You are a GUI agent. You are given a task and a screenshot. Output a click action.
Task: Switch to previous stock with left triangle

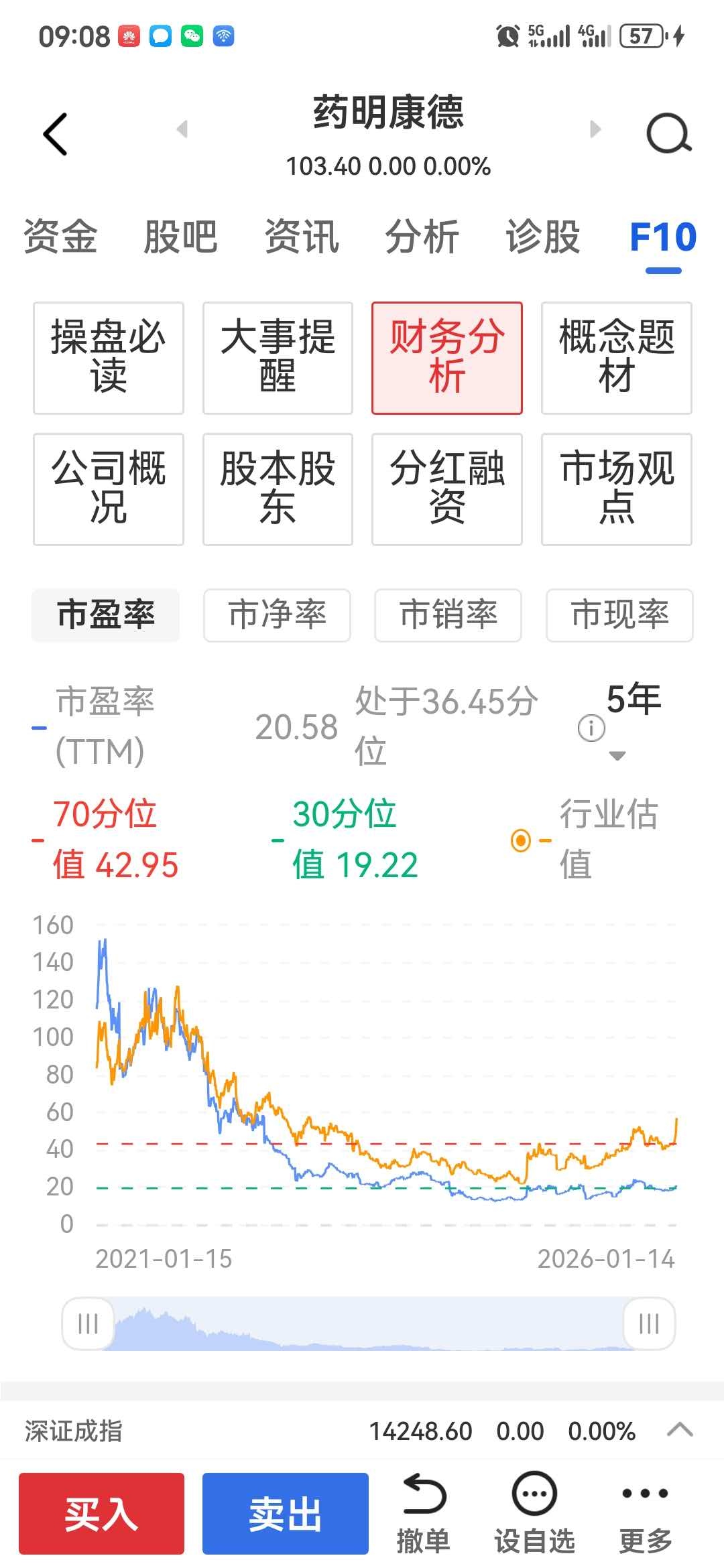(x=182, y=129)
